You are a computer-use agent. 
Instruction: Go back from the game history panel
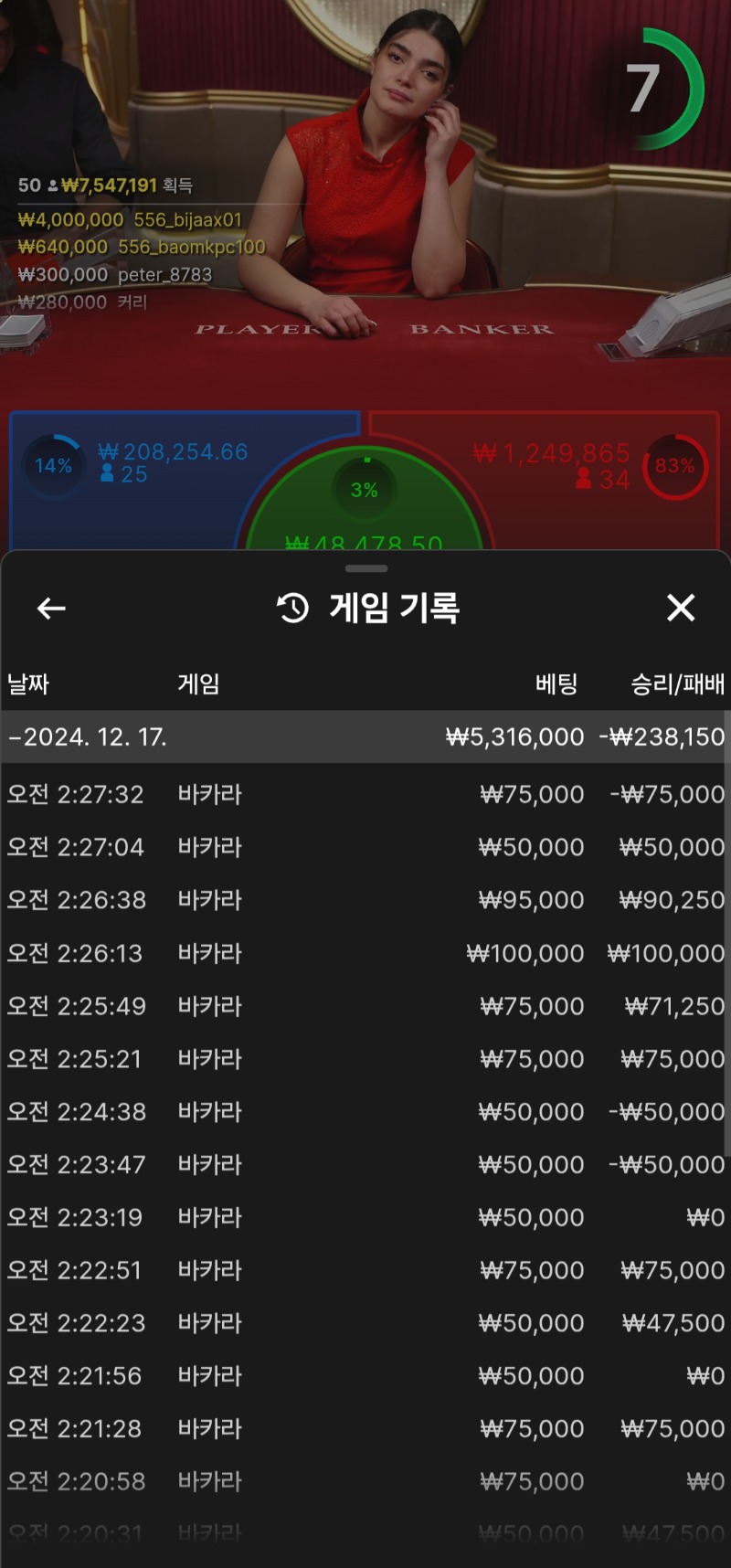(x=51, y=608)
